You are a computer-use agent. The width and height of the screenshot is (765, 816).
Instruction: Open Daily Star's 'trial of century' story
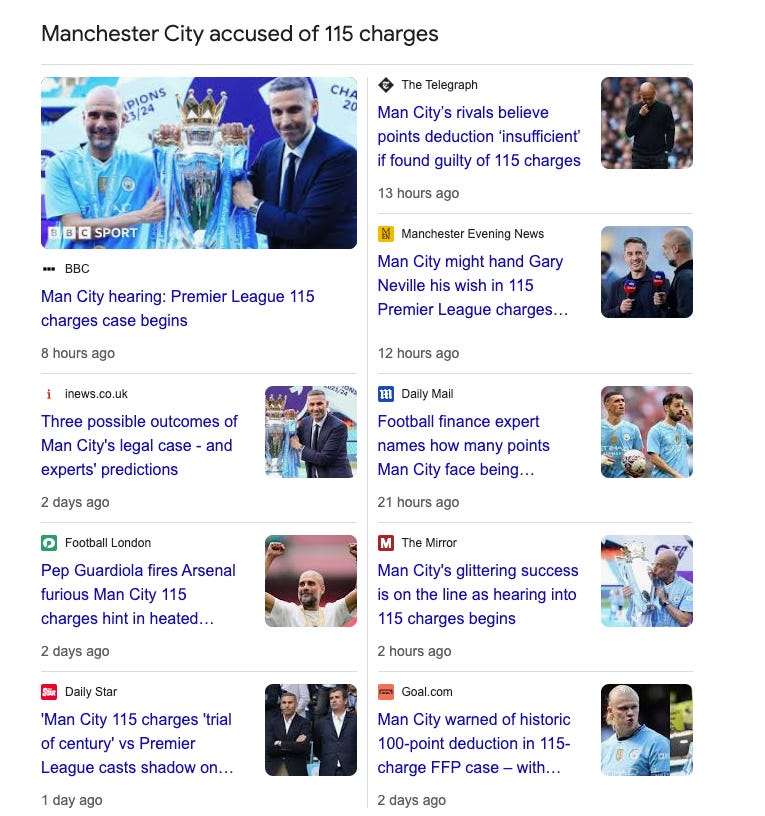(x=137, y=743)
